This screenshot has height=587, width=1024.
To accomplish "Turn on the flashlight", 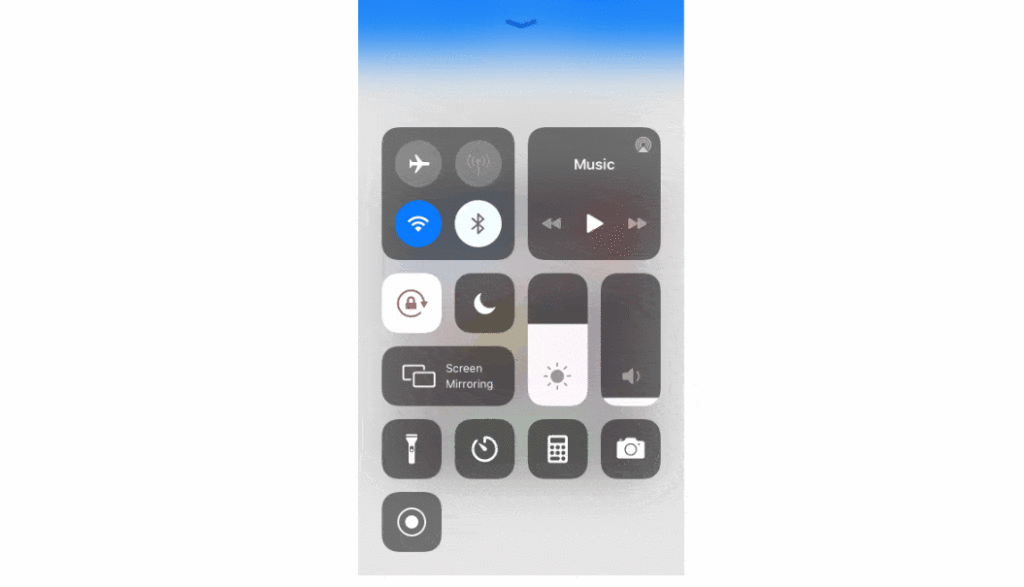I will pos(412,449).
